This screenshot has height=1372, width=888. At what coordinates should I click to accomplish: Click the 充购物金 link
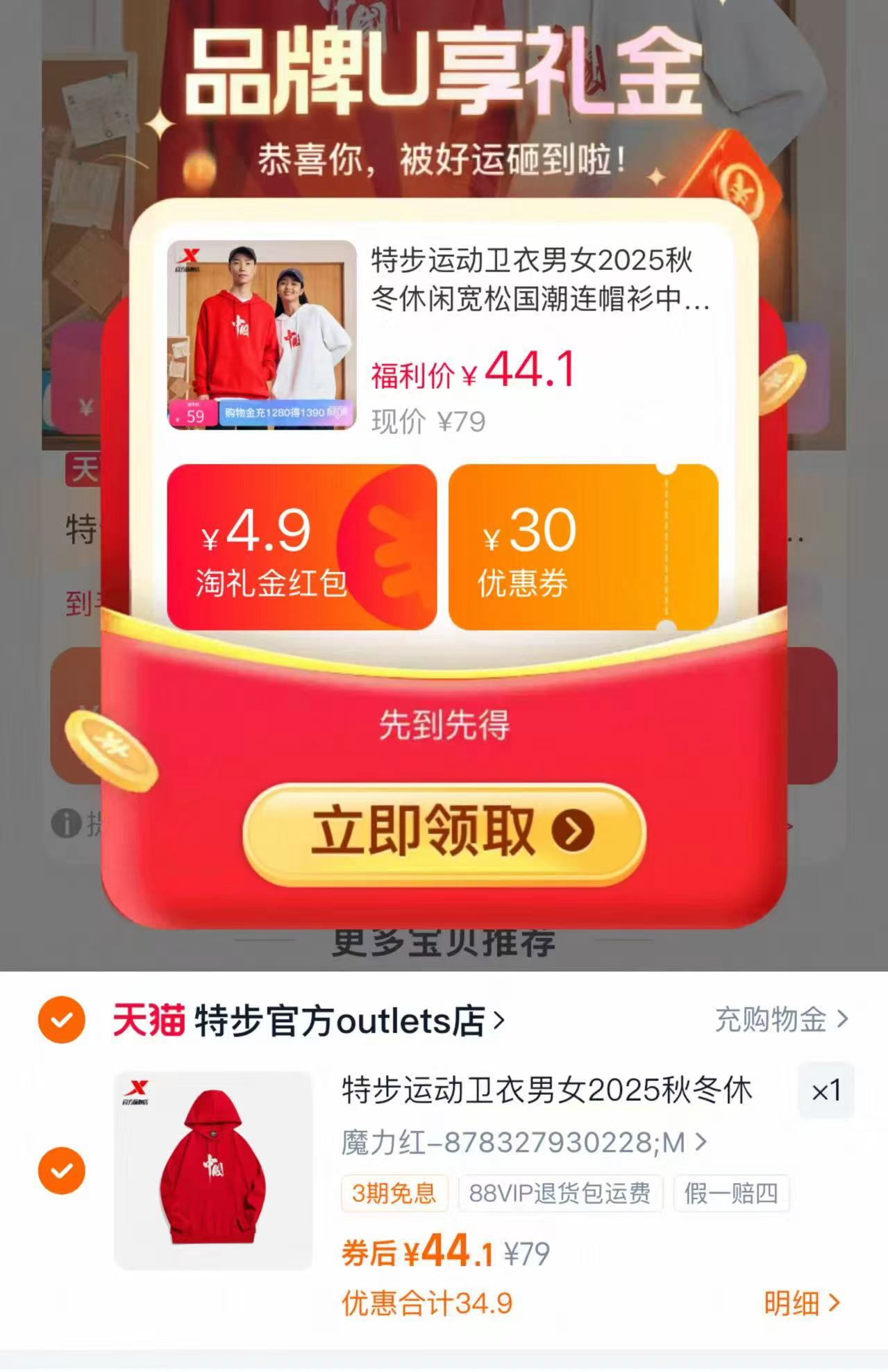pyautogui.click(x=770, y=1019)
